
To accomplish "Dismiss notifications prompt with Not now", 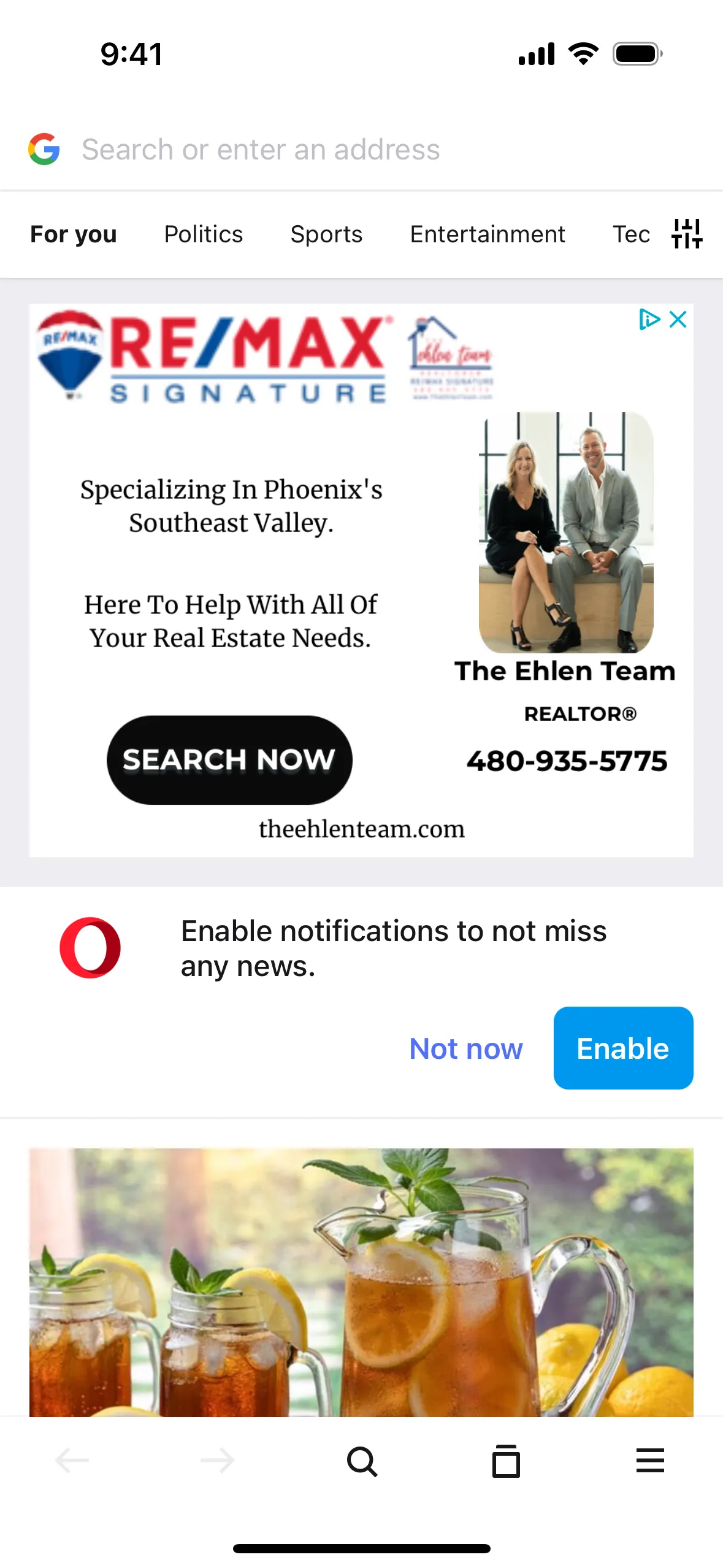I will click(465, 1048).
